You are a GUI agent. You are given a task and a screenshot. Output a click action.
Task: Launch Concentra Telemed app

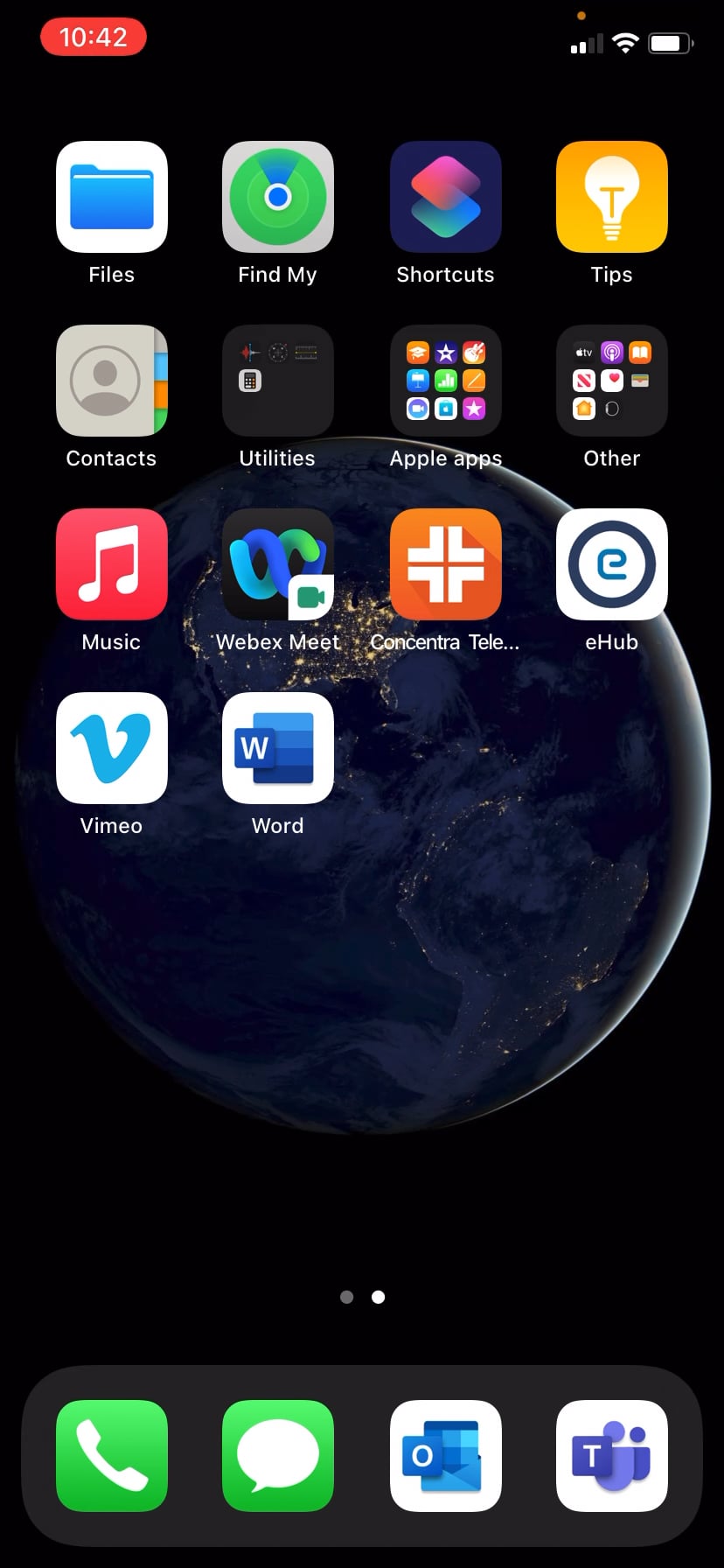point(445,564)
